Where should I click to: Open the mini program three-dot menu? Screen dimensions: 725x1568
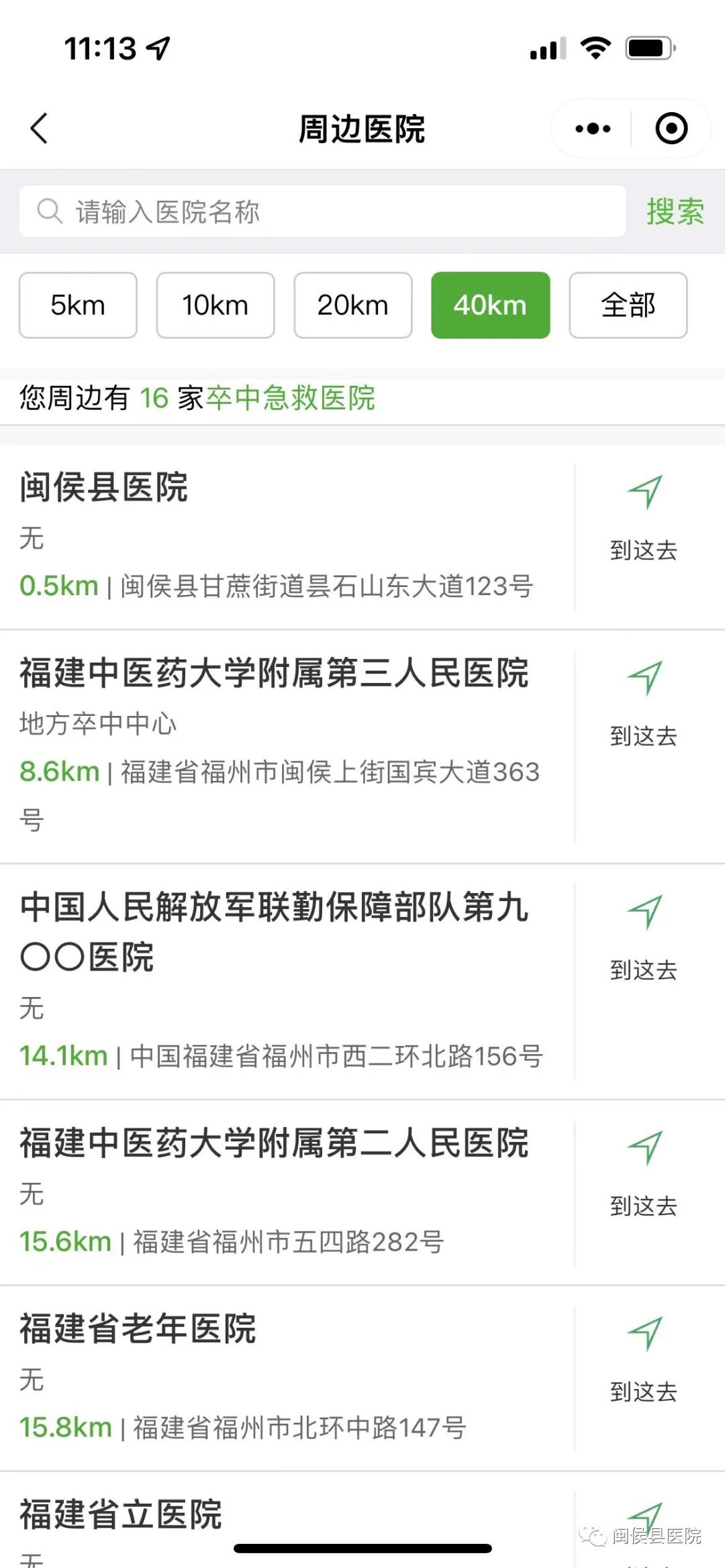(593, 128)
